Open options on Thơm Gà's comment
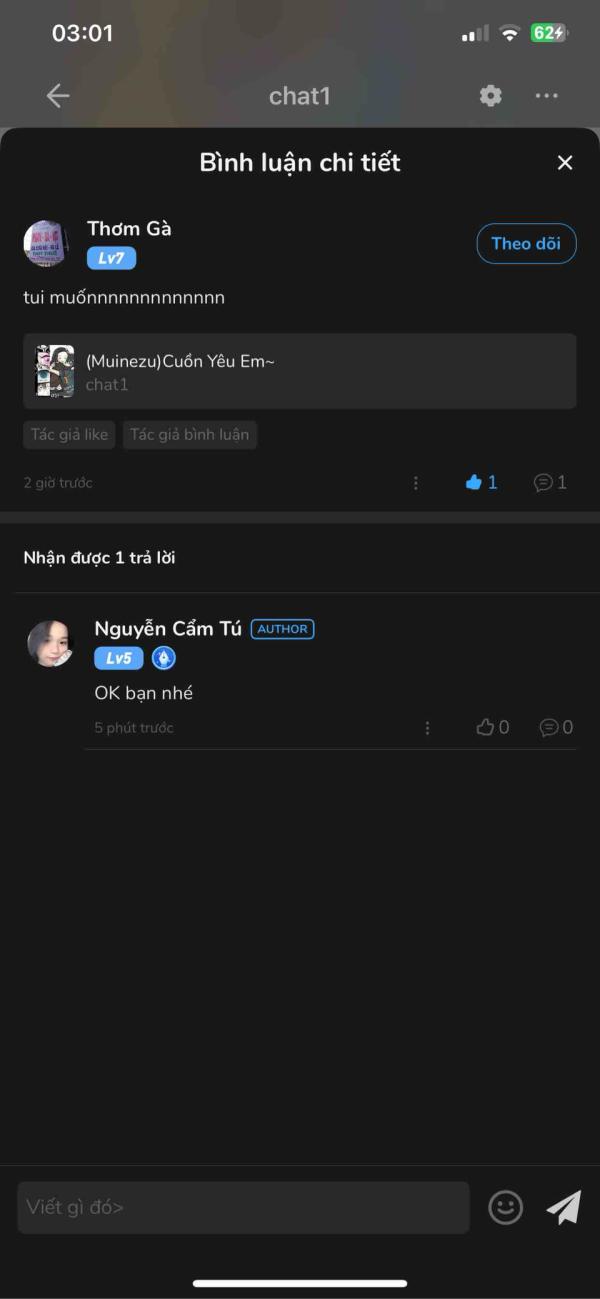Screen dimensions: 600x1299 click(416, 483)
